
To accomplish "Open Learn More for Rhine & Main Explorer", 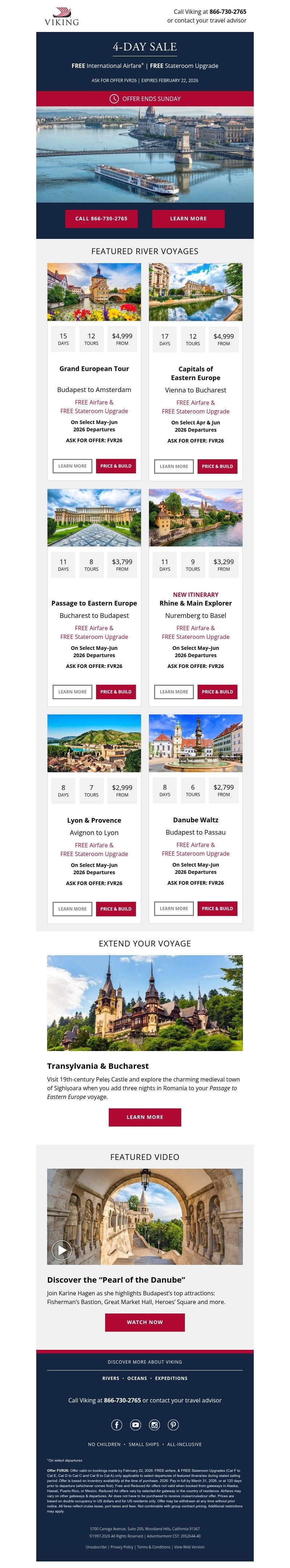I will pos(174,692).
